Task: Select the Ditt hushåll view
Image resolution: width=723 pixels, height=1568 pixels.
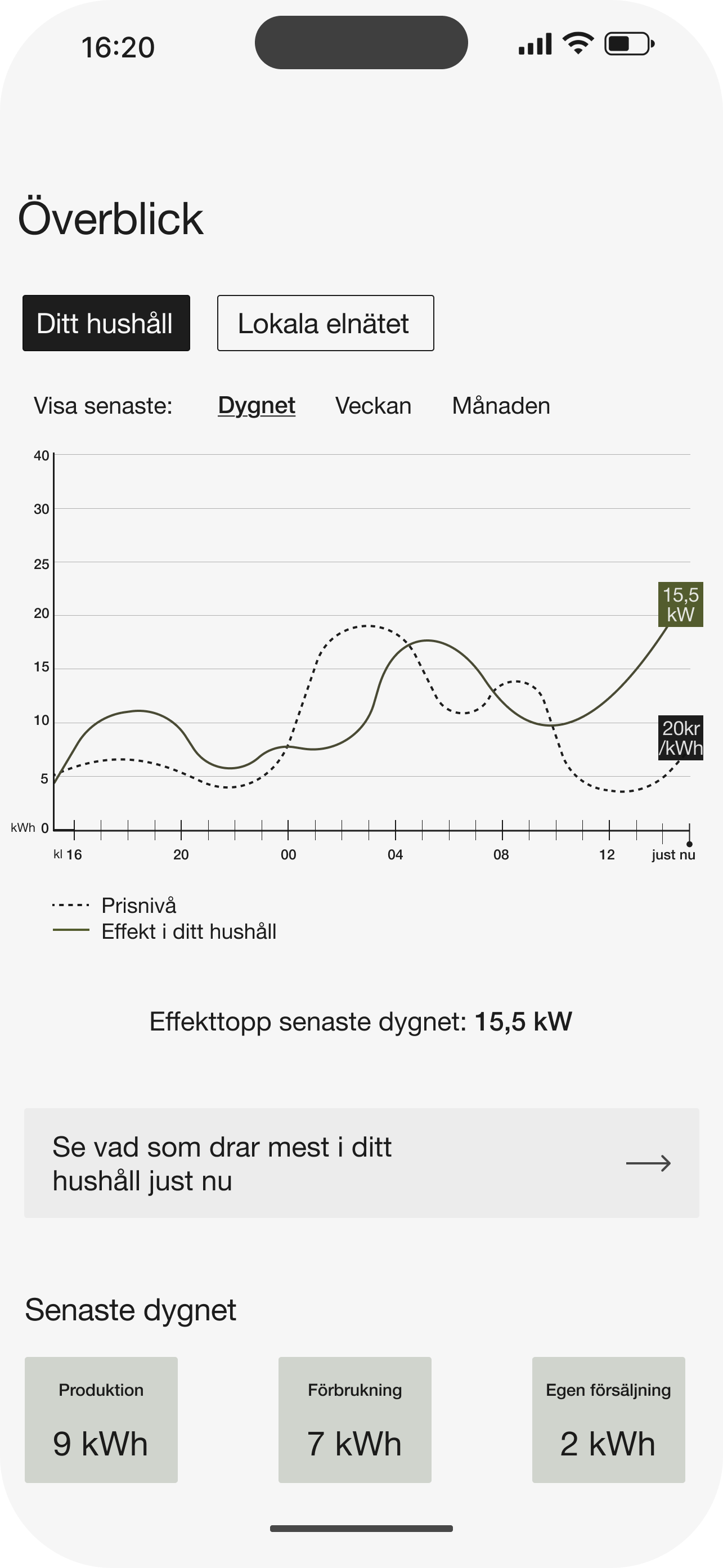Action: pos(106,323)
